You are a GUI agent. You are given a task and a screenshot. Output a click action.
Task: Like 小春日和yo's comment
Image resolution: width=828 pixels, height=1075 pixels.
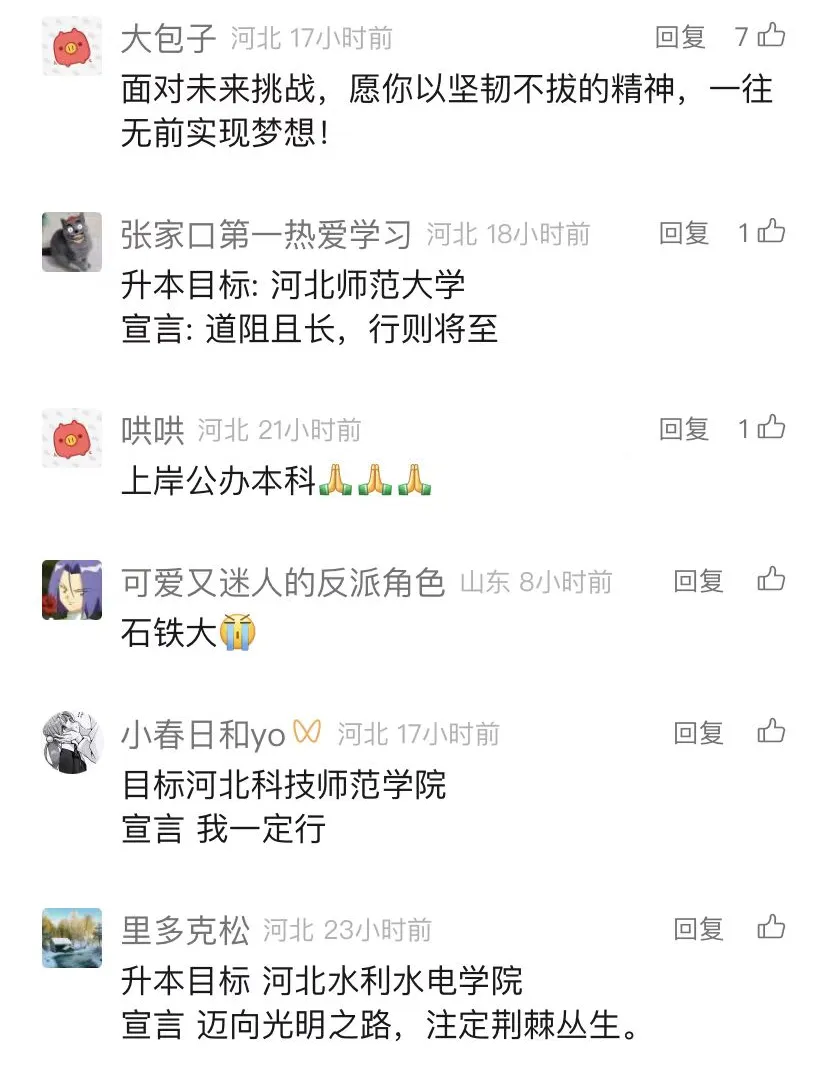tap(771, 732)
